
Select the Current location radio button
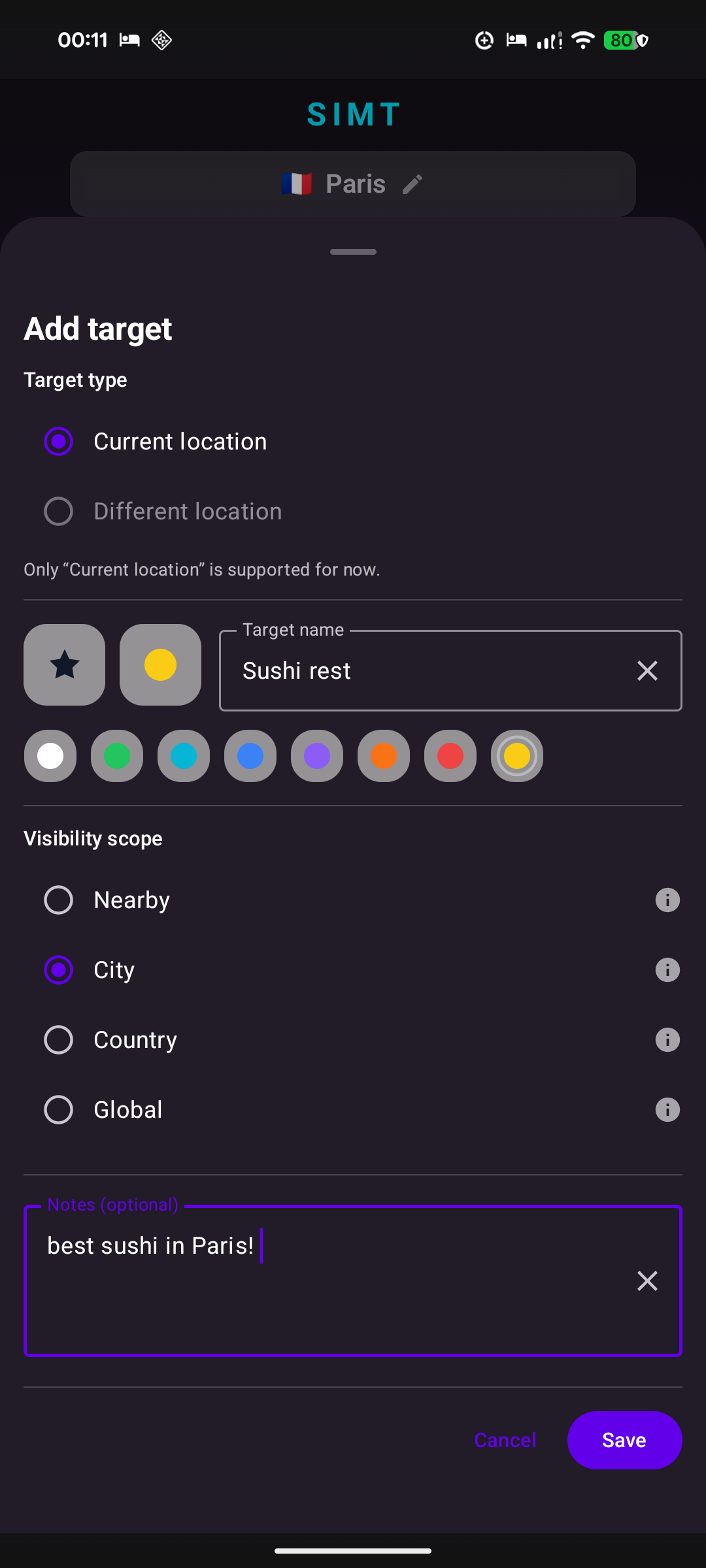click(58, 441)
